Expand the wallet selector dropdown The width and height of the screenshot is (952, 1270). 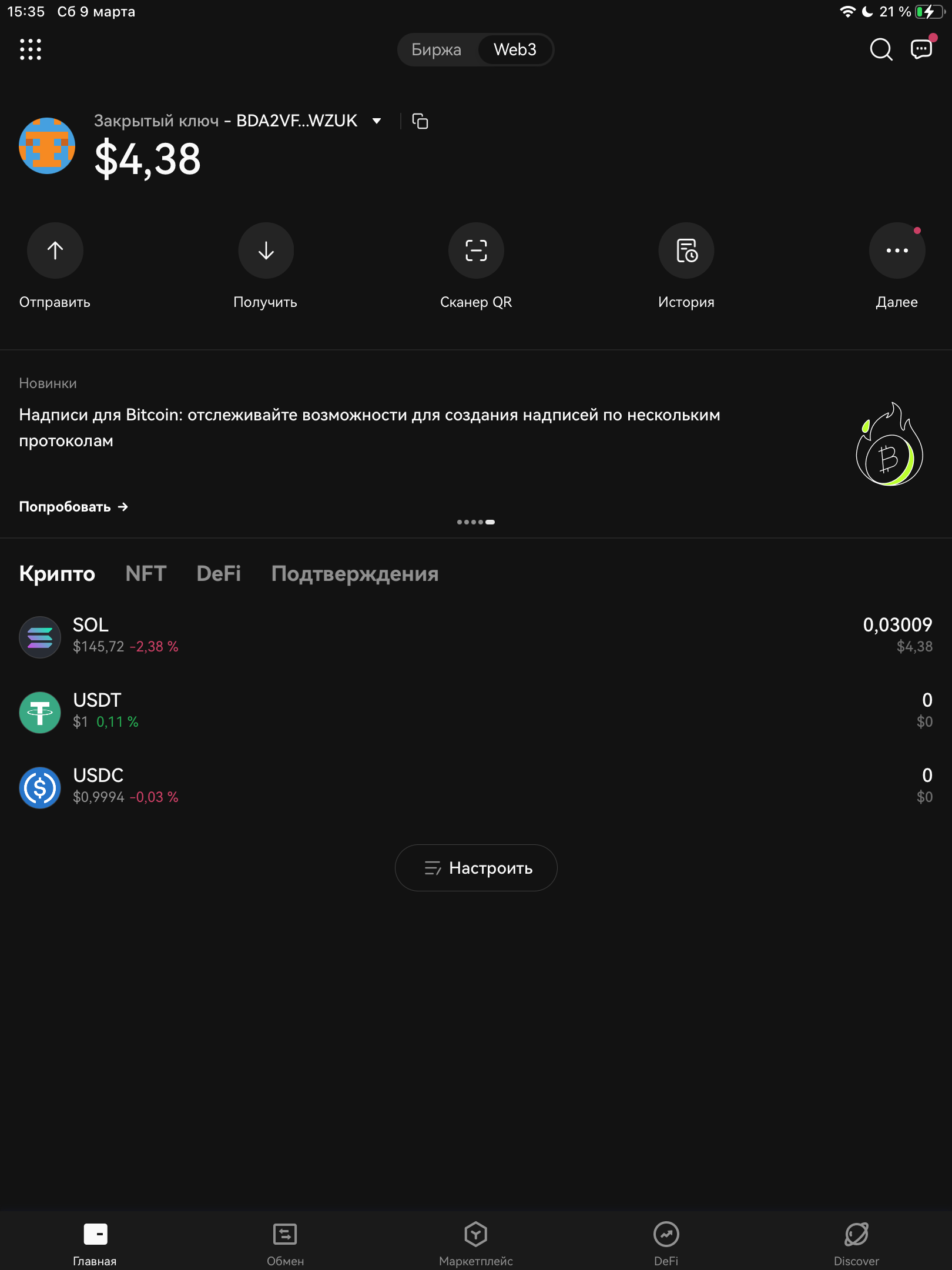coord(377,121)
